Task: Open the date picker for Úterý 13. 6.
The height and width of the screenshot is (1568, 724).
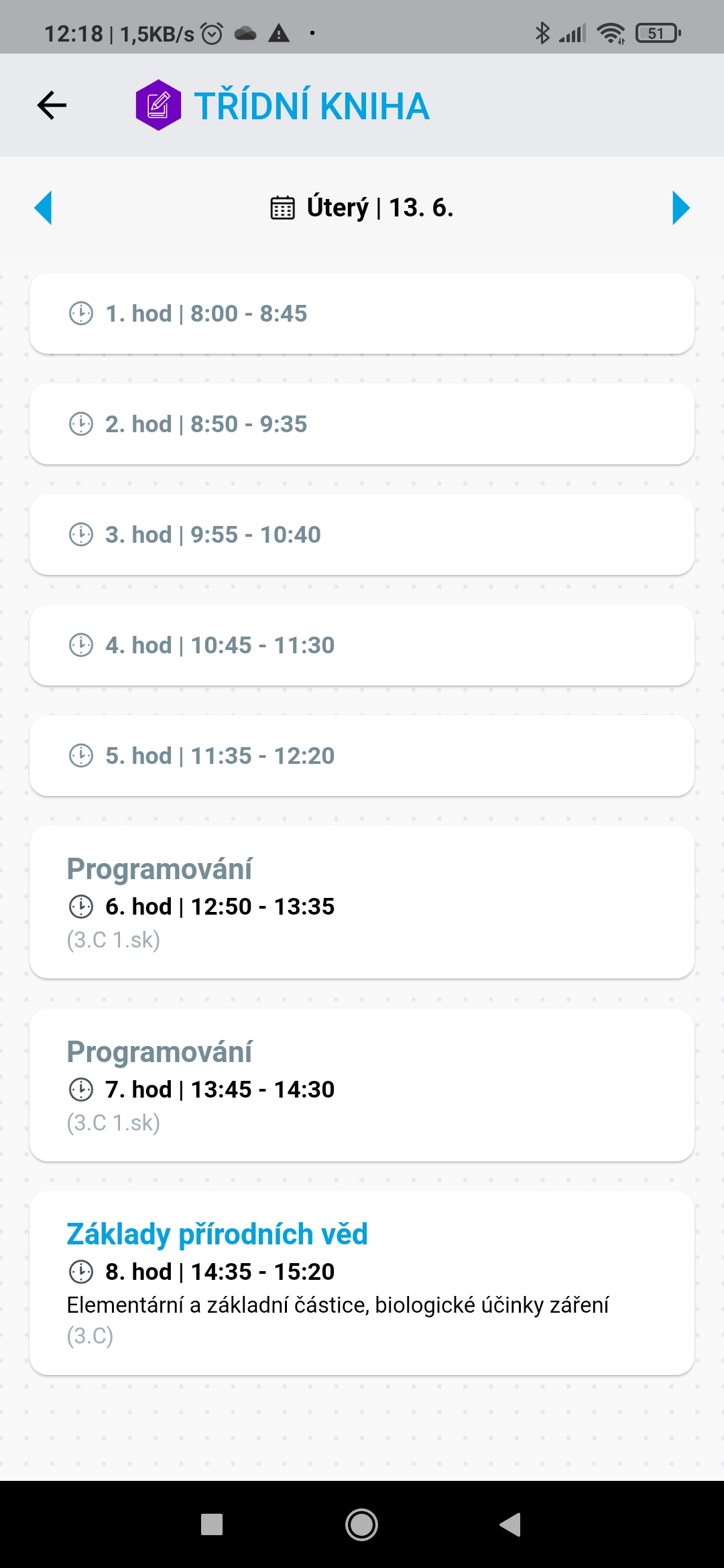Action: click(x=362, y=208)
